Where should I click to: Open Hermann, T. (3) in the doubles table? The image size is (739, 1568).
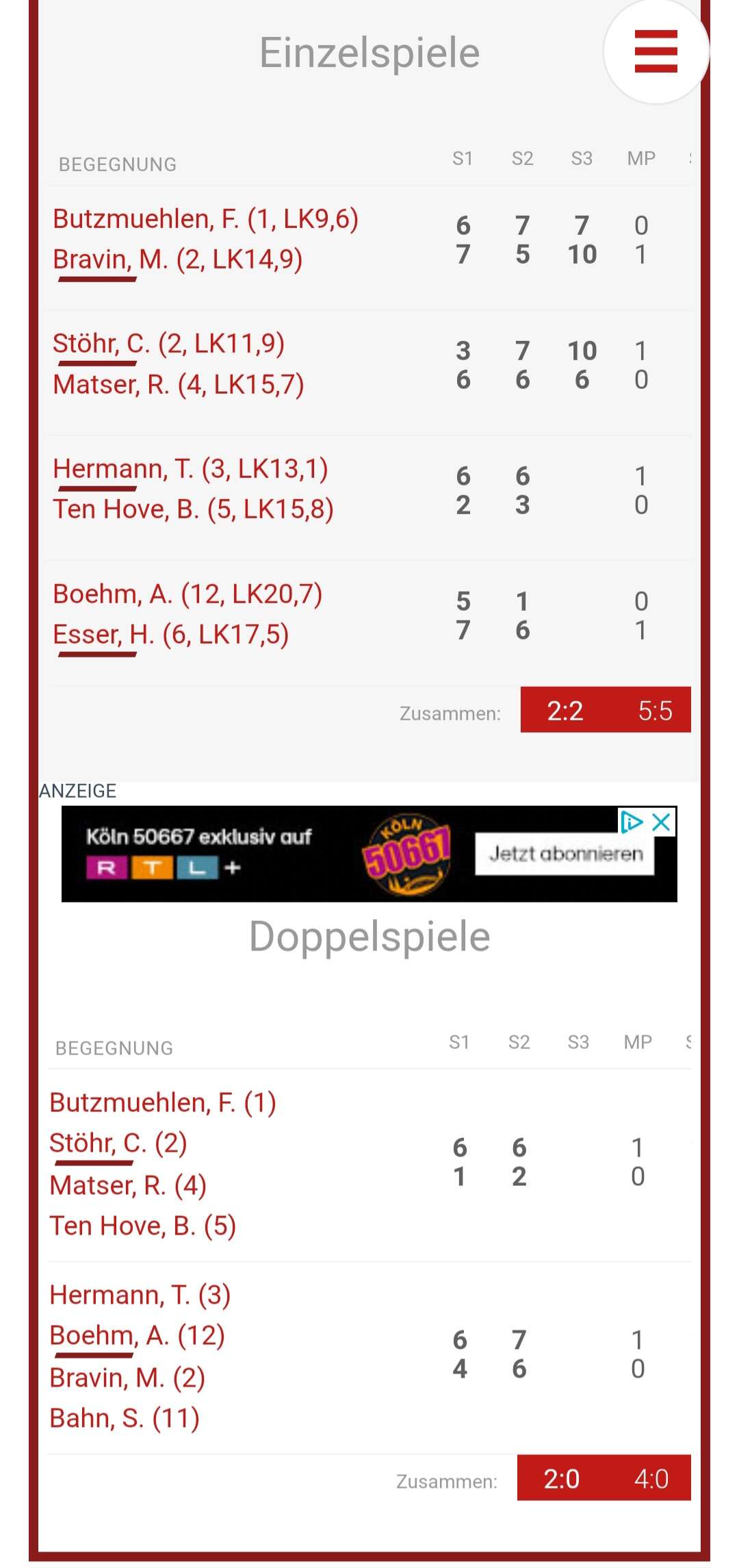point(140,1295)
